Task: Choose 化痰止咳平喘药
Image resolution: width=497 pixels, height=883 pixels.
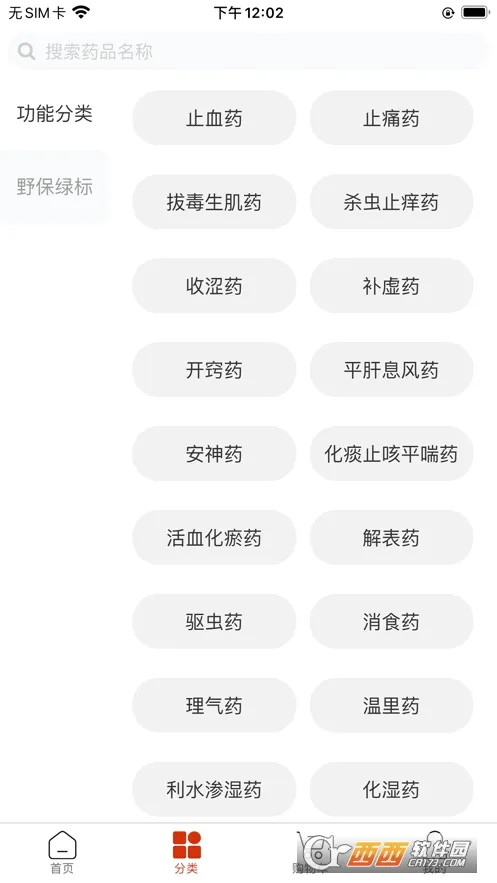Action: (x=391, y=454)
